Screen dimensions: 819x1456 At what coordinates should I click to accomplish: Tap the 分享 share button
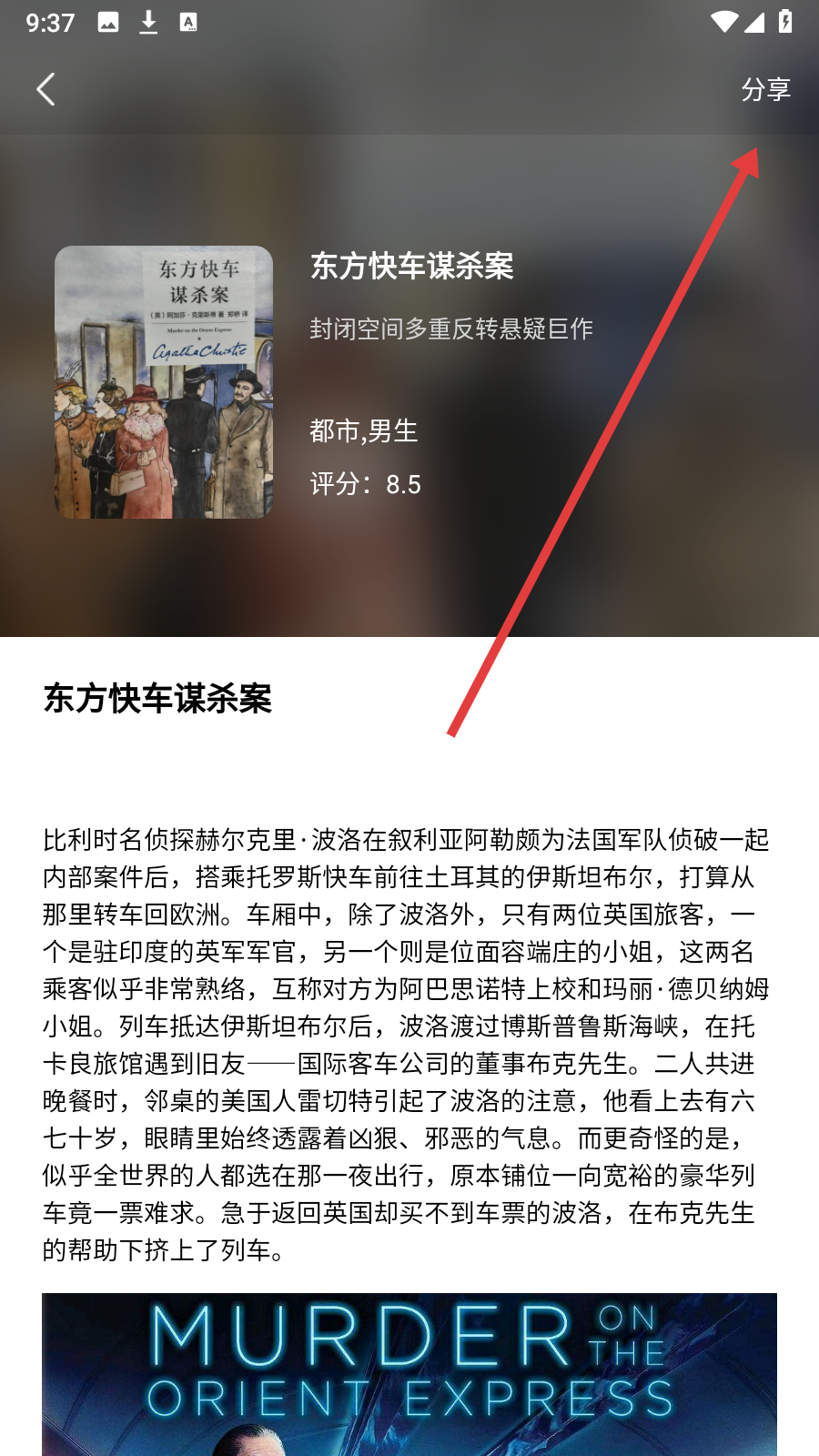(764, 89)
